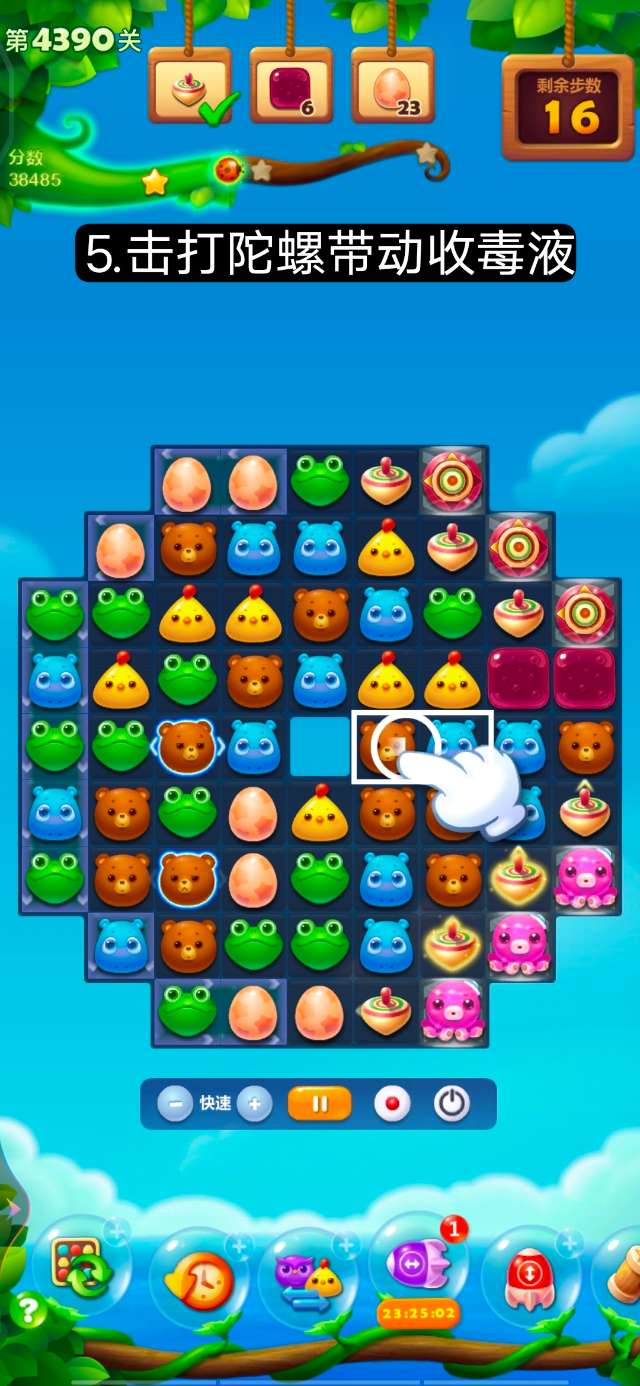Tap the red record button

(x=392, y=1104)
